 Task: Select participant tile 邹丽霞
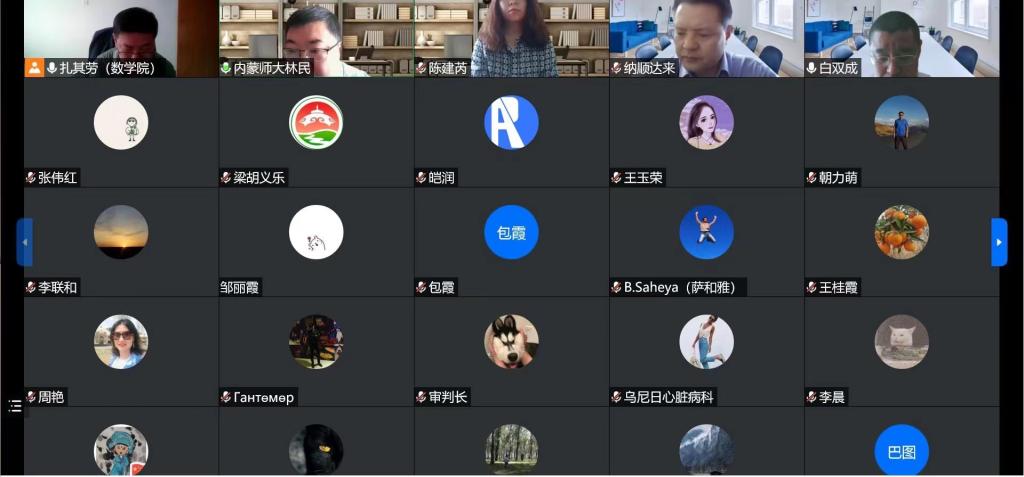click(316, 242)
